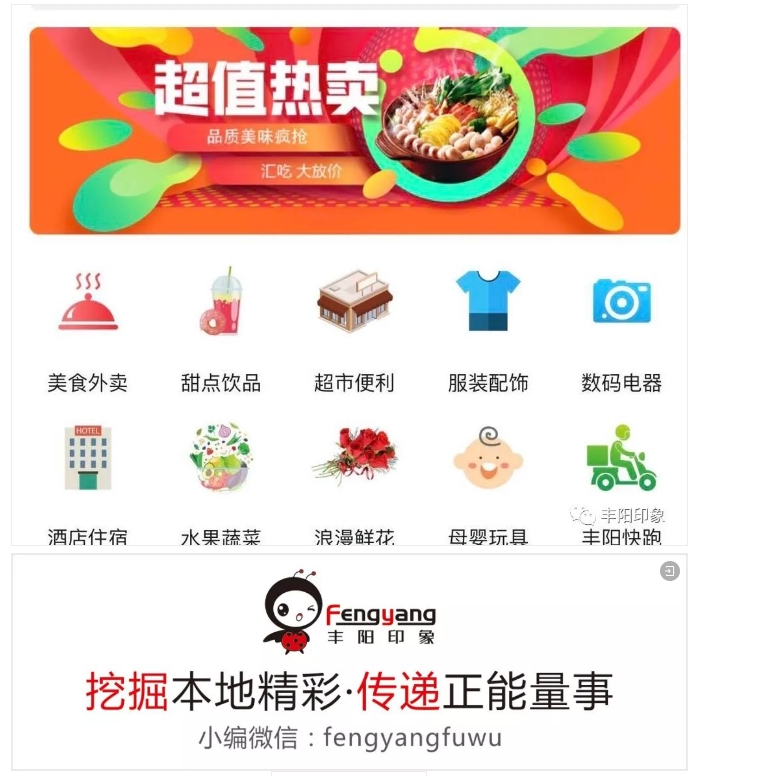The width and height of the screenshot is (757, 776).
Task: Open the 超市便利 supermarket icon
Action: [356, 300]
